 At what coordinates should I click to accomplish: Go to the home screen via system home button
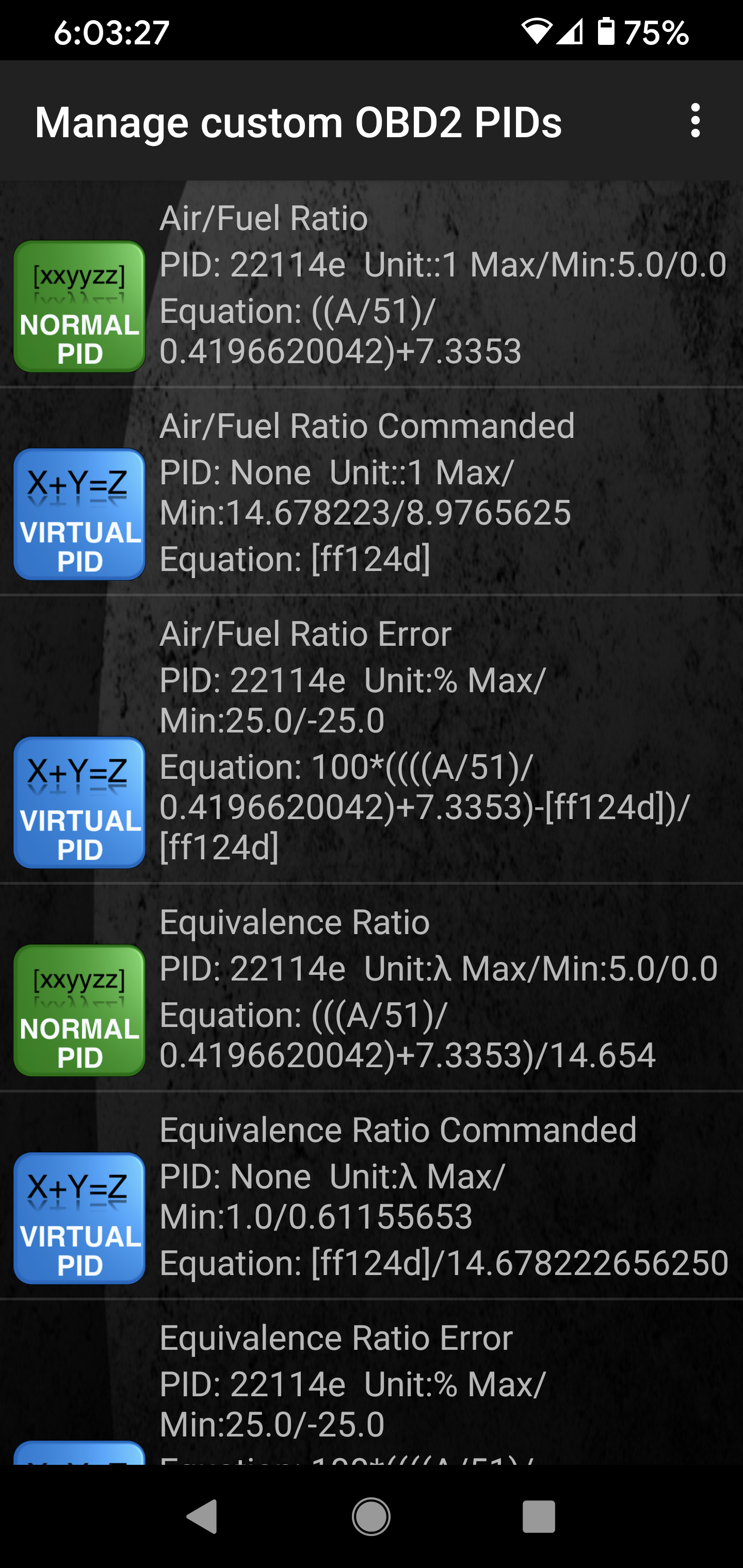point(371,1516)
